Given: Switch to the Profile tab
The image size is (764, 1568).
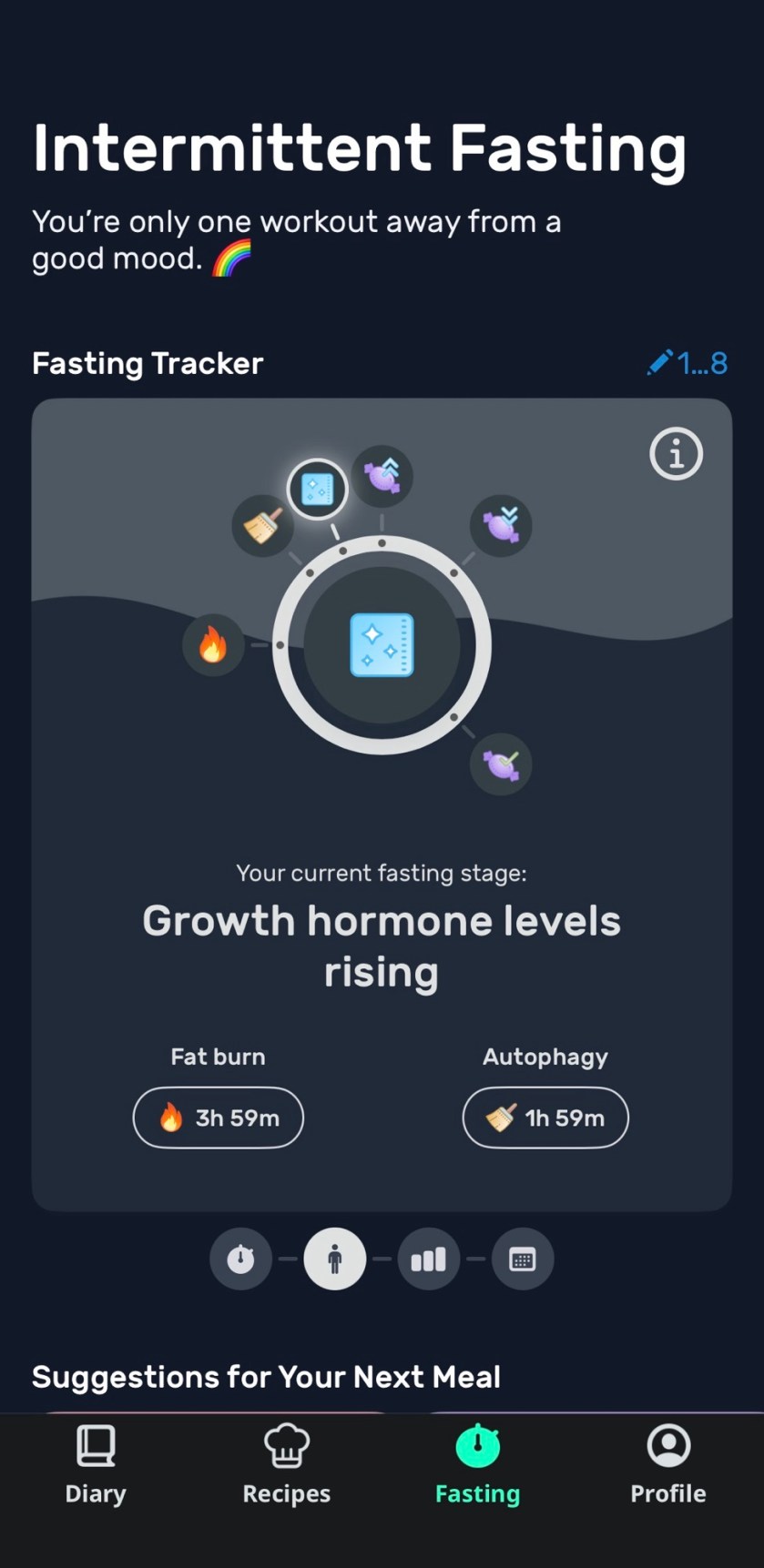Looking at the screenshot, I should pyautogui.click(x=668, y=1466).
